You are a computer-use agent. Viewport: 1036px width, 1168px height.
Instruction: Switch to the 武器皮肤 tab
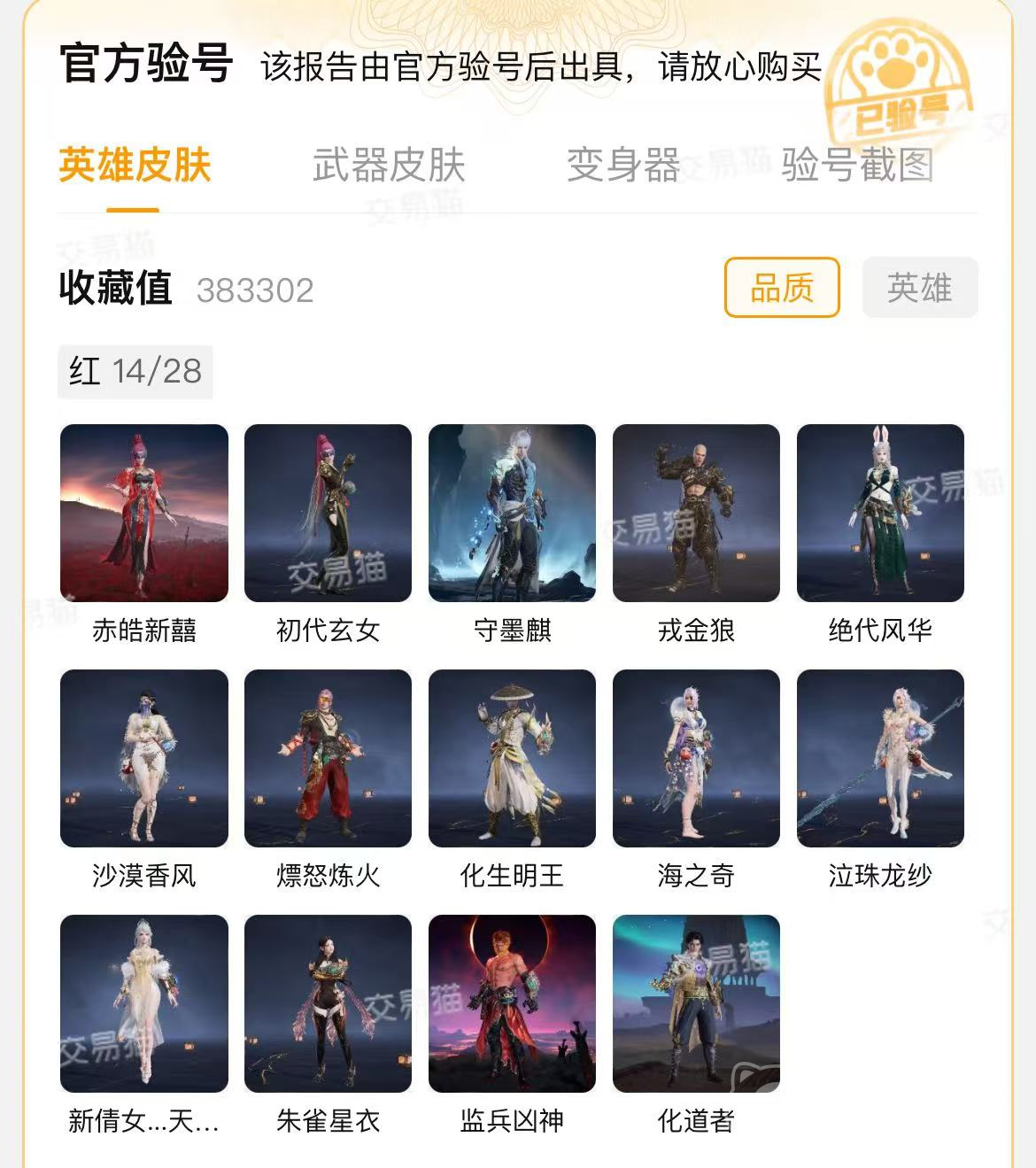click(388, 166)
